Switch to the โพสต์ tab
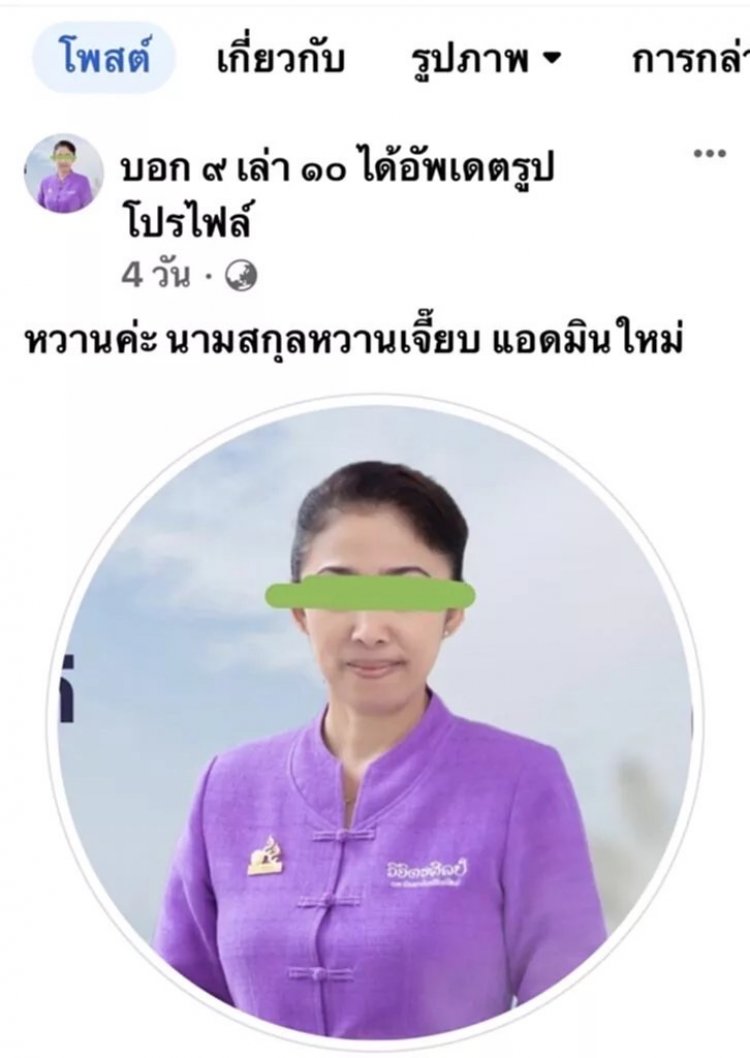Screen dimensions: 750x1058 (104, 59)
